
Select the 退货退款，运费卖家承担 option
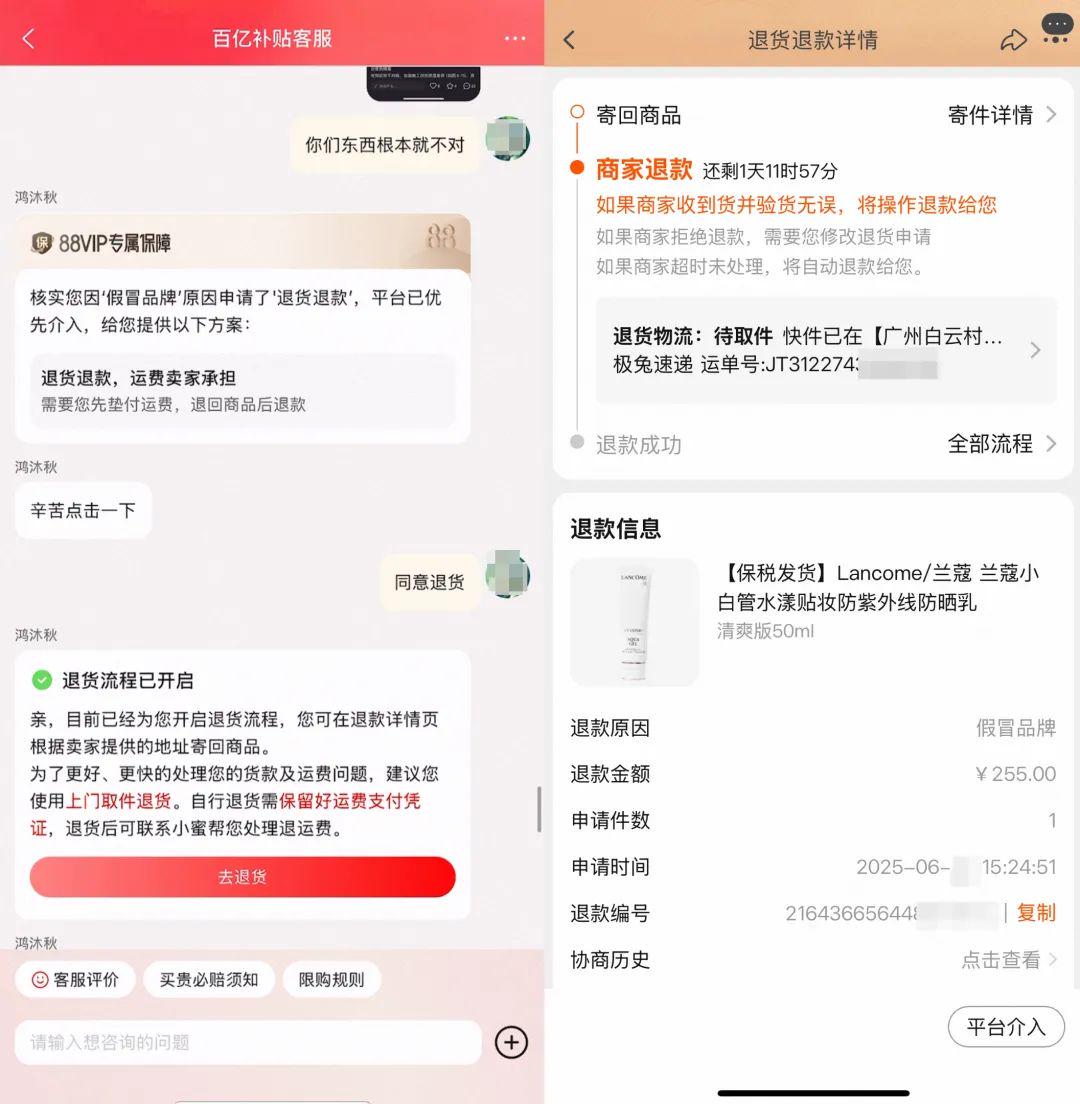click(x=242, y=390)
